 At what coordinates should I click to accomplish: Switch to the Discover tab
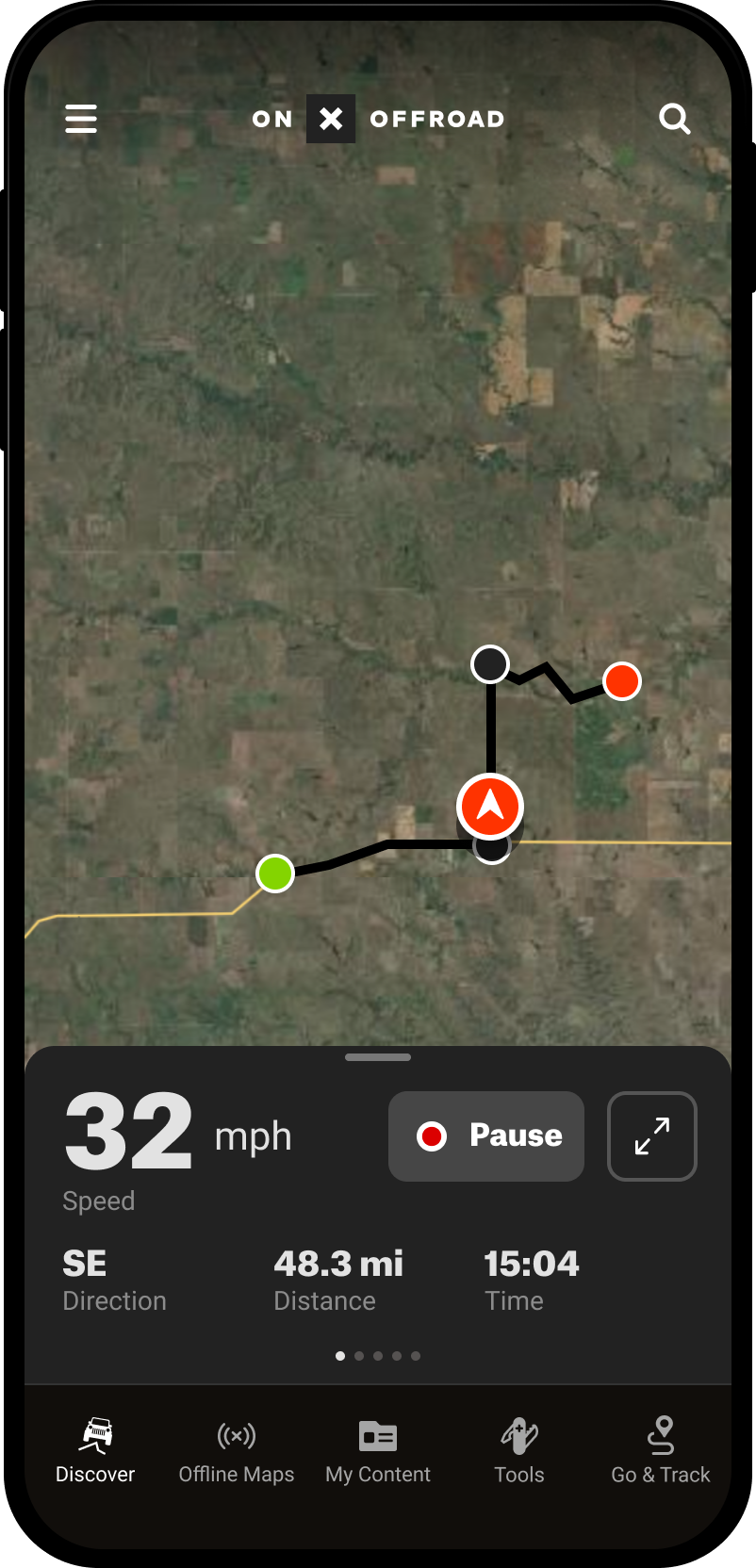click(95, 1451)
